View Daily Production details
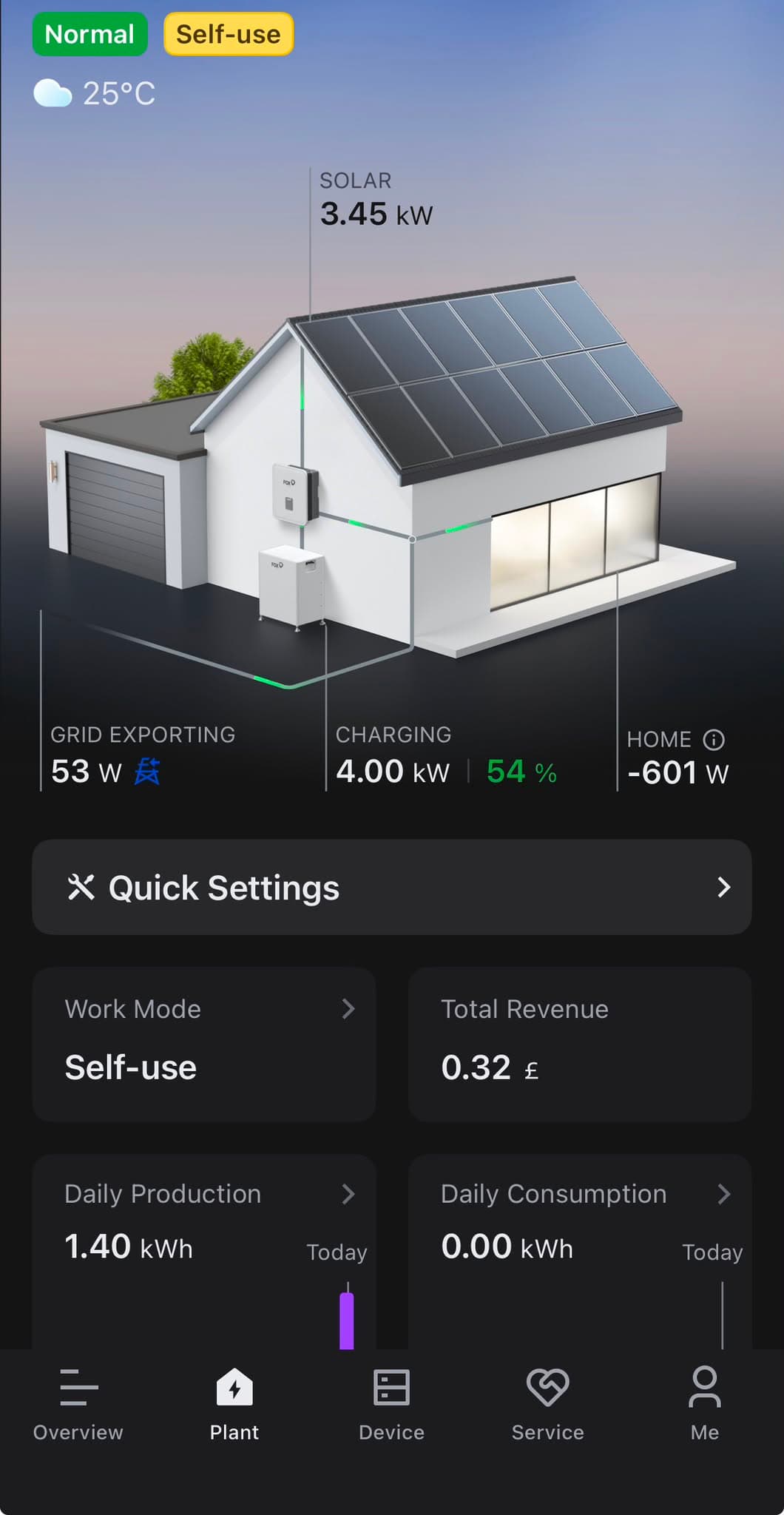The width and height of the screenshot is (784, 1515). (x=204, y=1252)
